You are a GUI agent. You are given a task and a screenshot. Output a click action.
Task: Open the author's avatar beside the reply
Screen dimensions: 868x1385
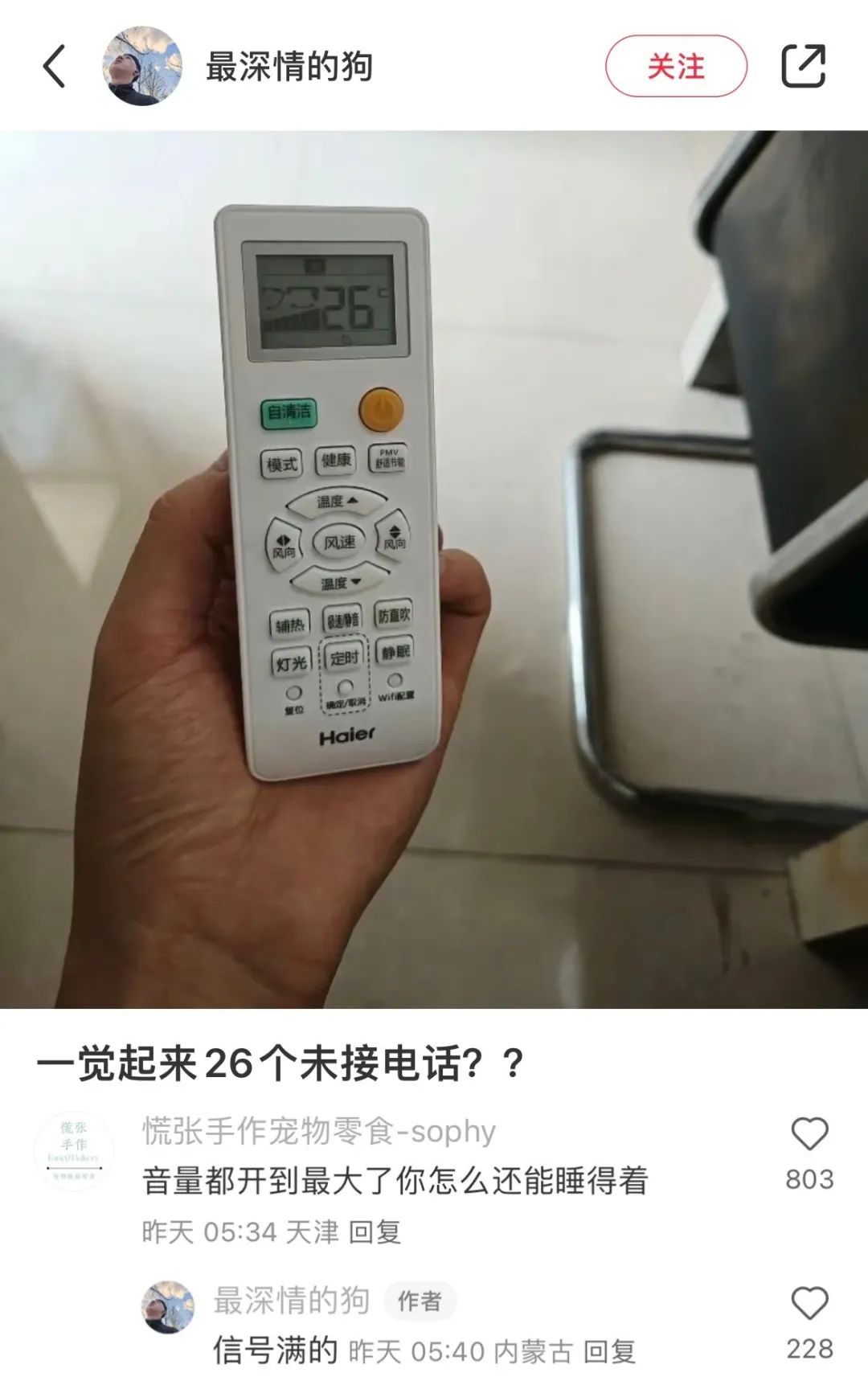pyautogui.click(x=168, y=1307)
